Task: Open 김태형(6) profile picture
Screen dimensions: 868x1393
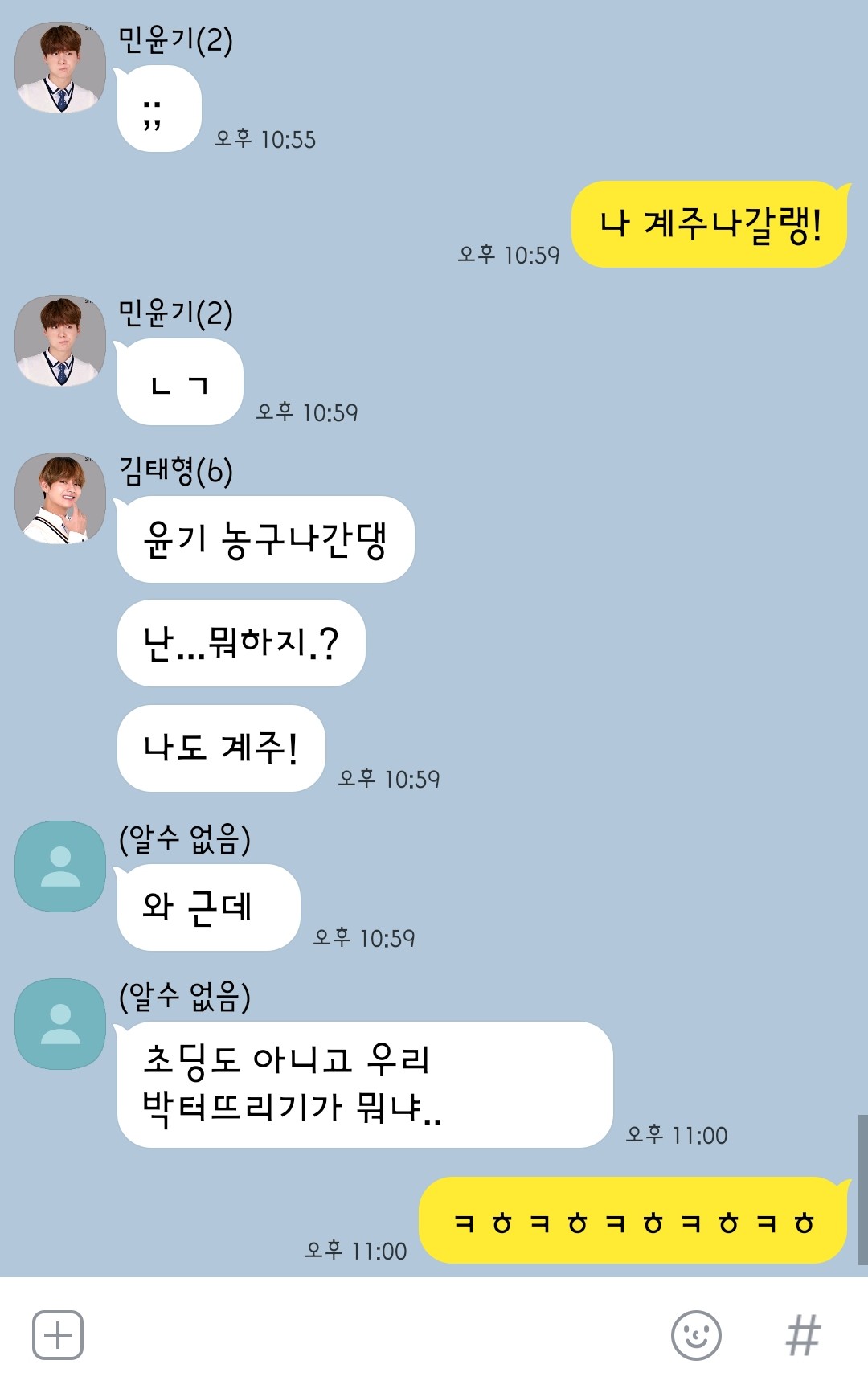Action: coord(60,498)
